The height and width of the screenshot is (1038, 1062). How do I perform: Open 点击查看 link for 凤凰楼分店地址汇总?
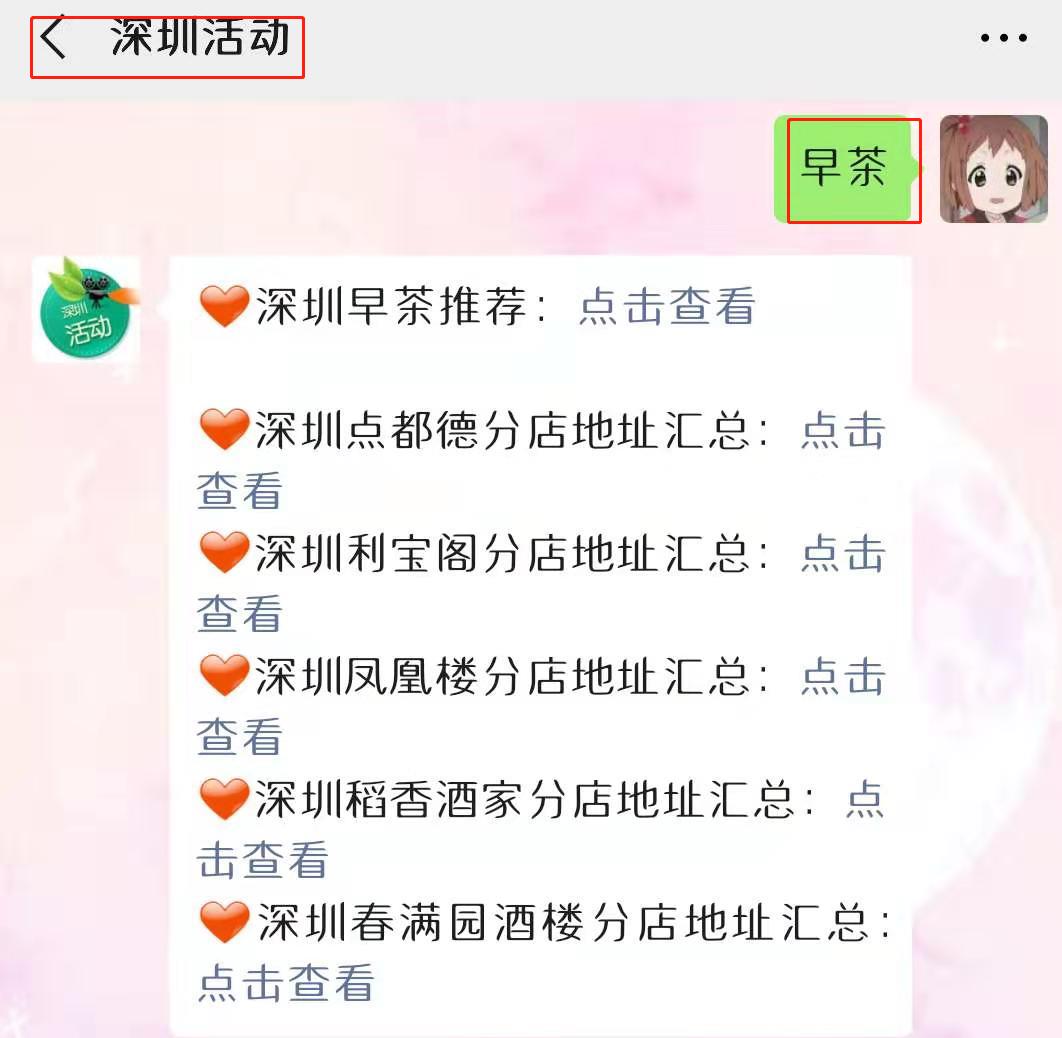[x=842, y=677]
